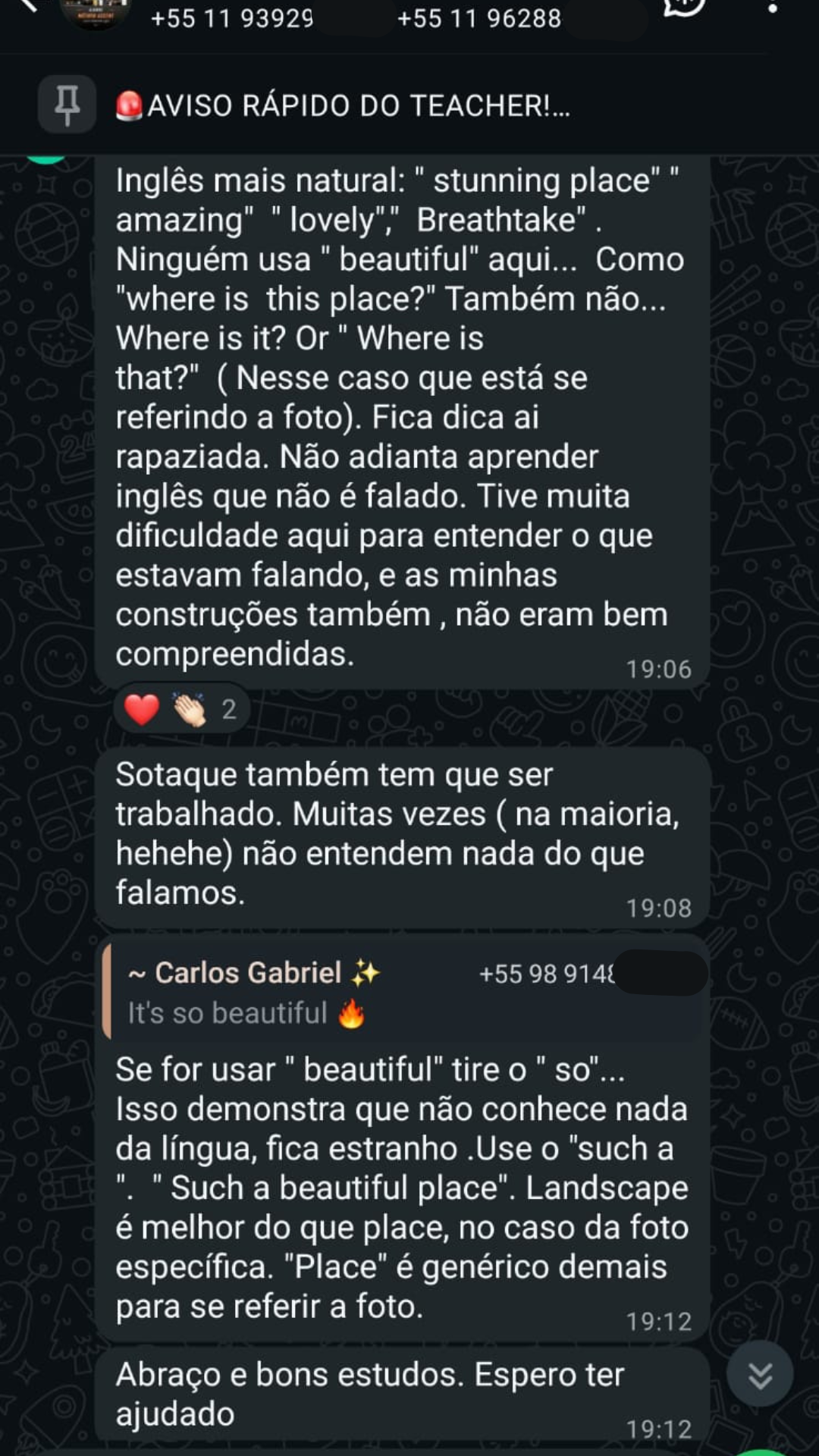Jump to latest messages with the double-chevron button
The width and height of the screenshot is (819, 1456).
coord(760,1374)
